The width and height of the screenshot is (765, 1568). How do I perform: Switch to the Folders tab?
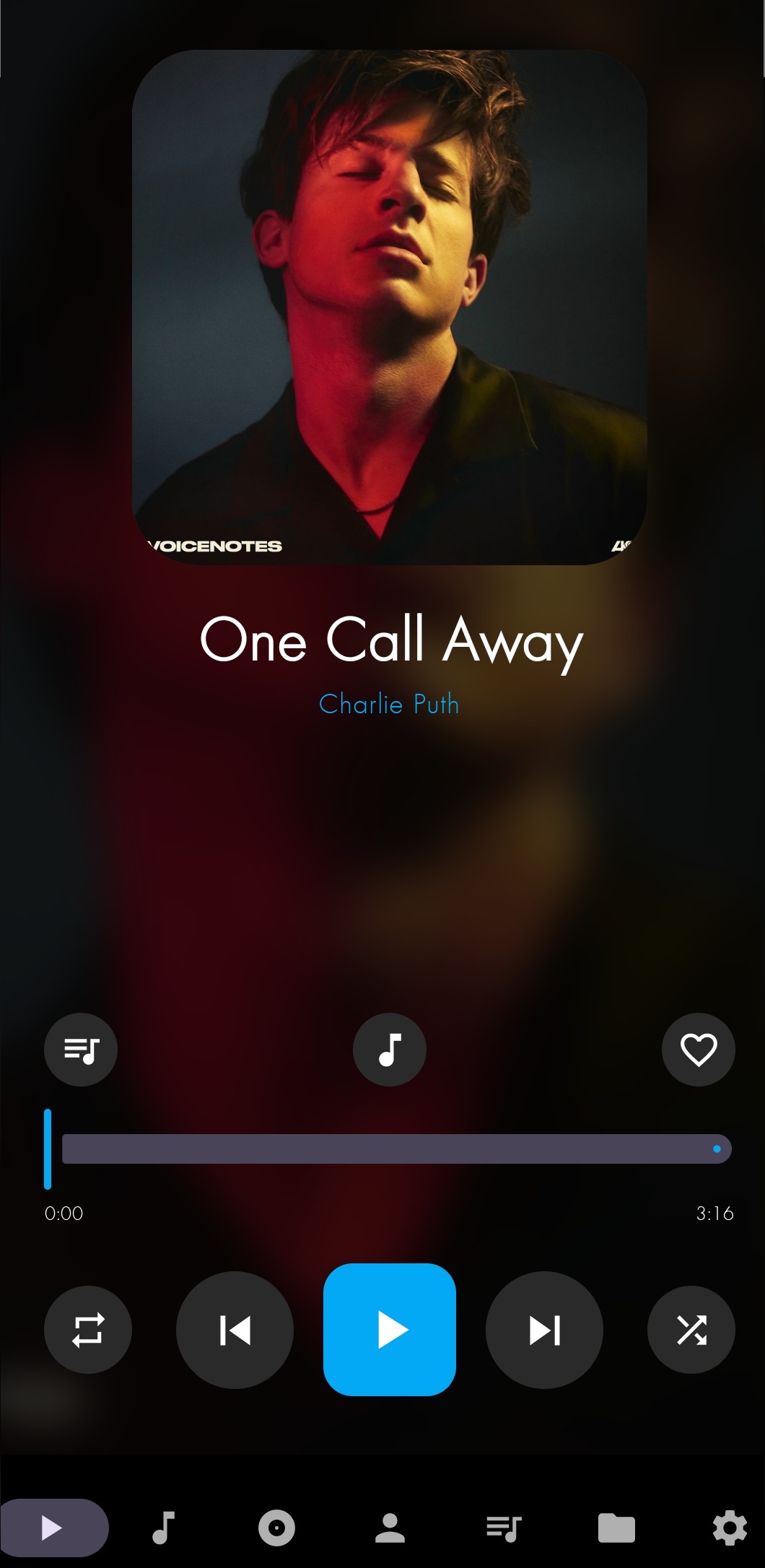click(616, 1528)
